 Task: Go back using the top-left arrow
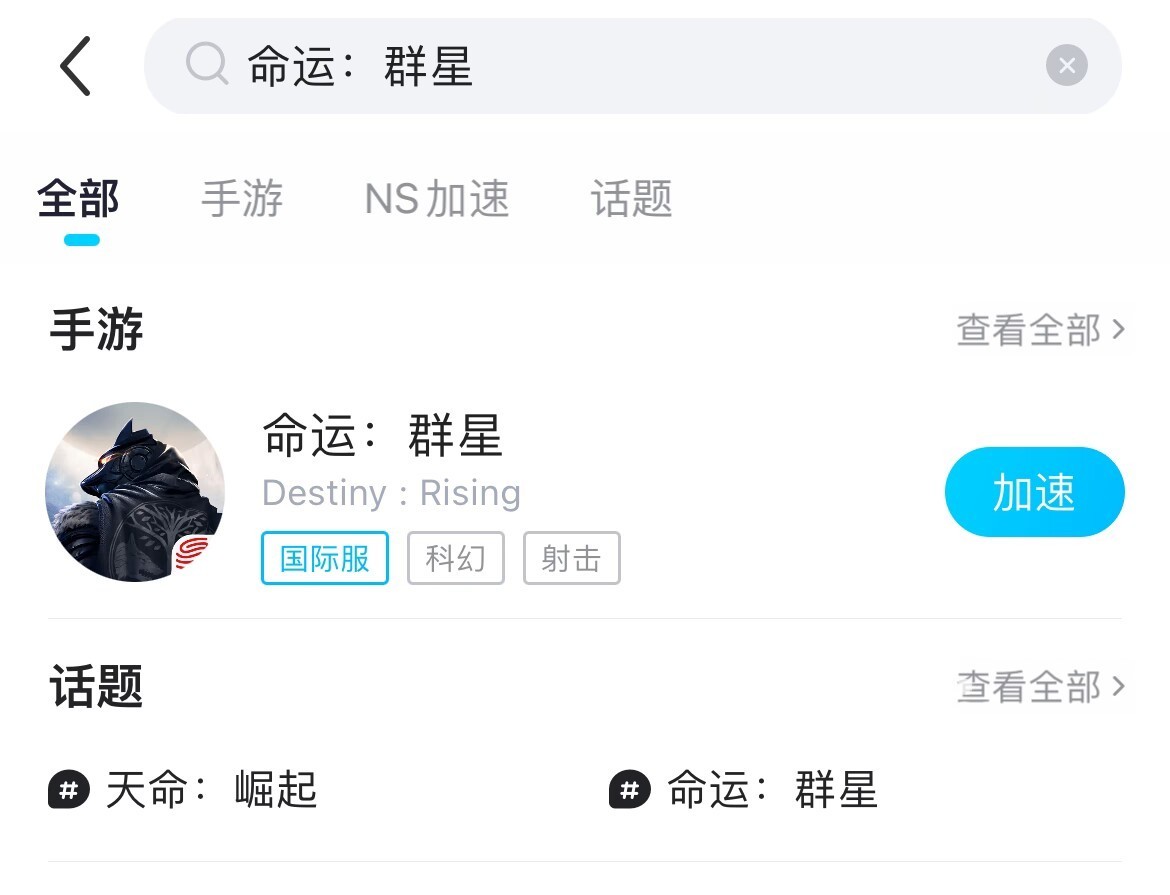75,66
